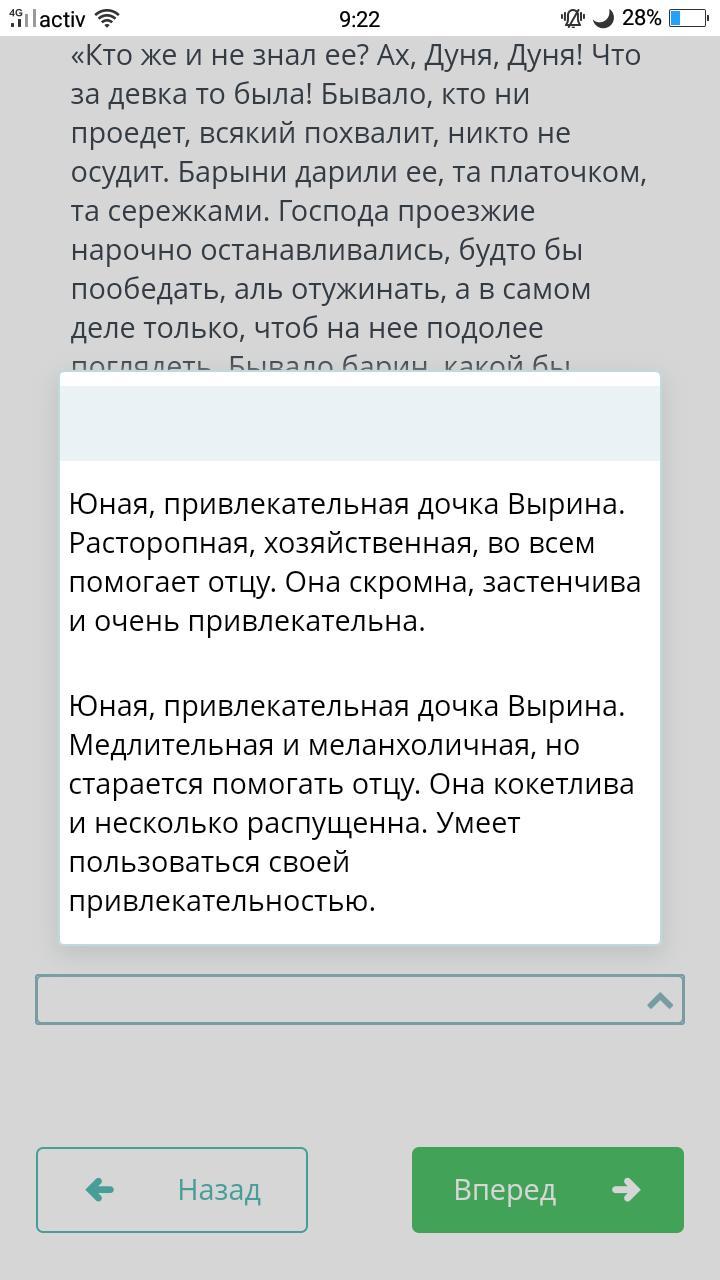Collapse the dropdown using the chevron field
The height and width of the screenshot is (1280, 720).
pos(360,1000)
